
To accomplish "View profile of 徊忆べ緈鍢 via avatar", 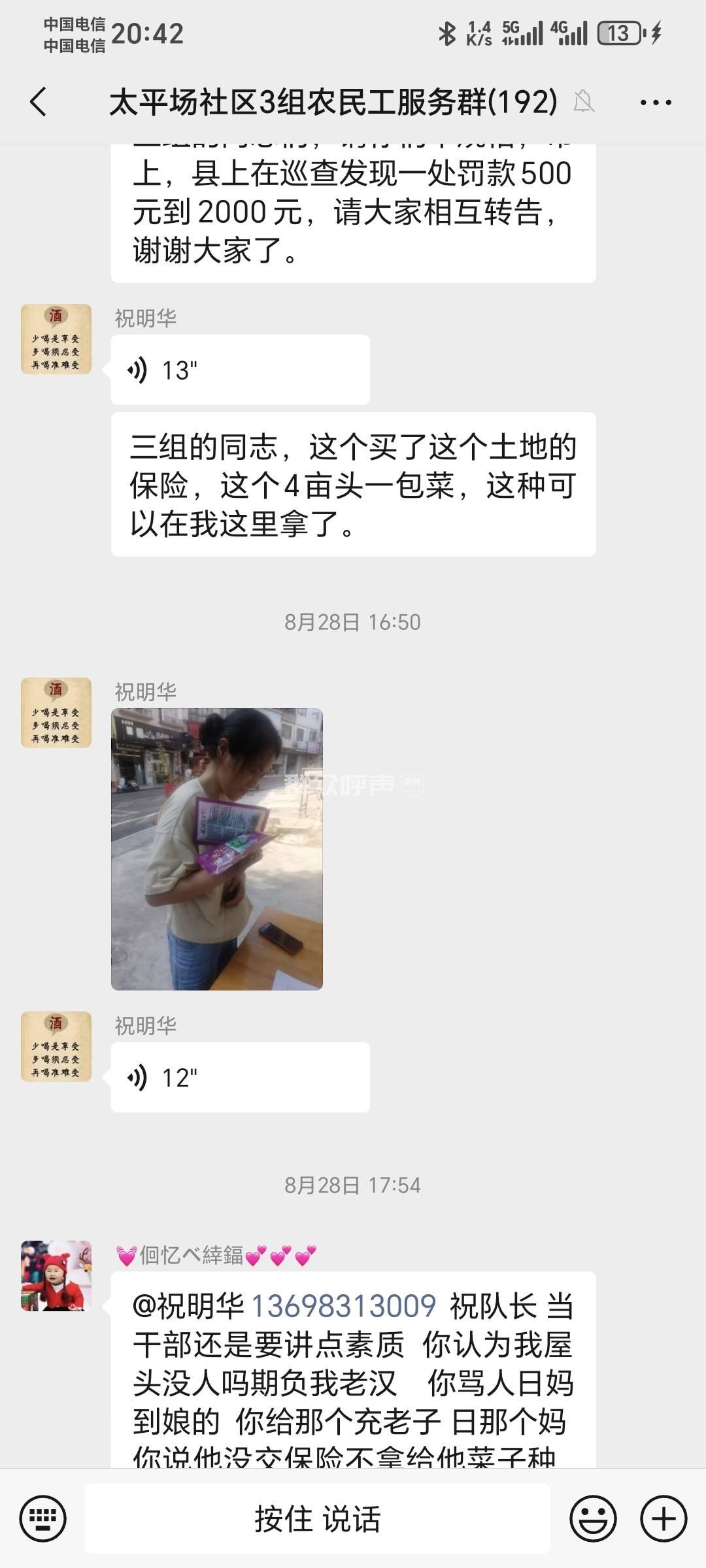I will pos(56,1275).
